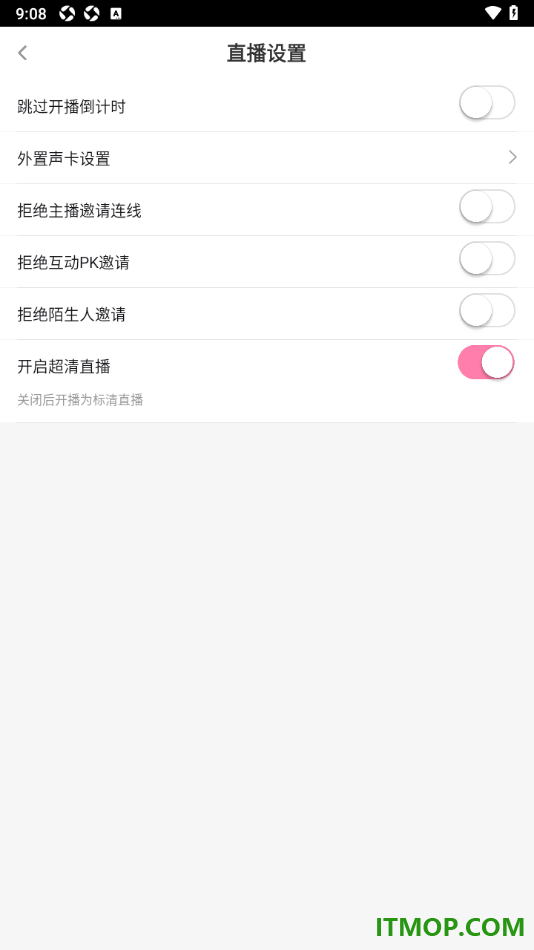Enable 跳过开播倒计时 switch
Screen dimensions: 534x950
coord(487,103)
